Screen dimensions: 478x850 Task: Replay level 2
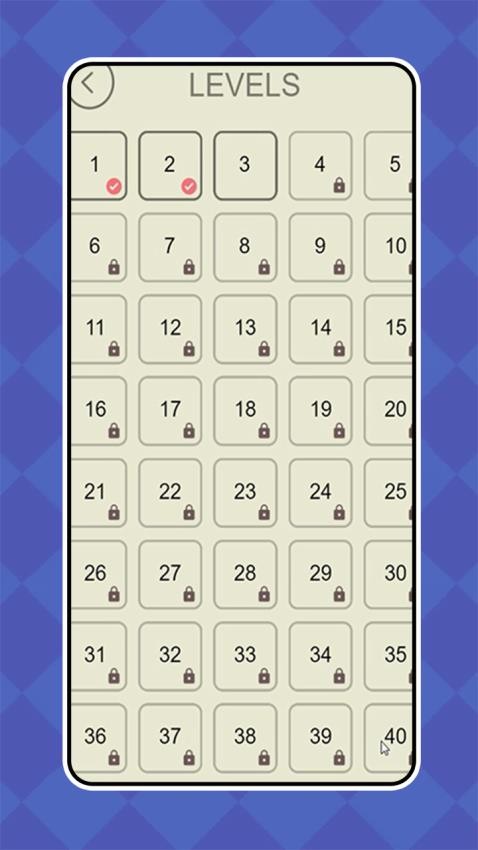point(170,166)
